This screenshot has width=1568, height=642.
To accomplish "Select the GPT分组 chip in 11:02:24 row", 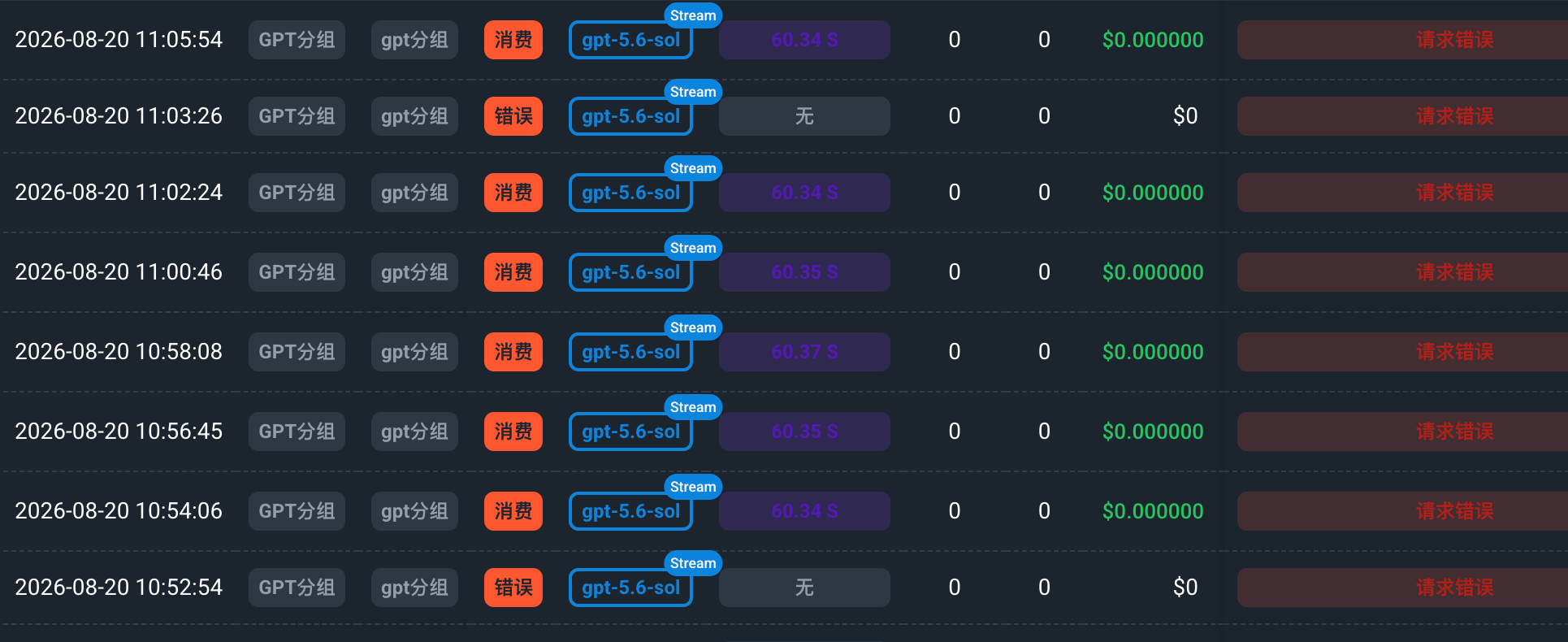I will click(297, 193).
